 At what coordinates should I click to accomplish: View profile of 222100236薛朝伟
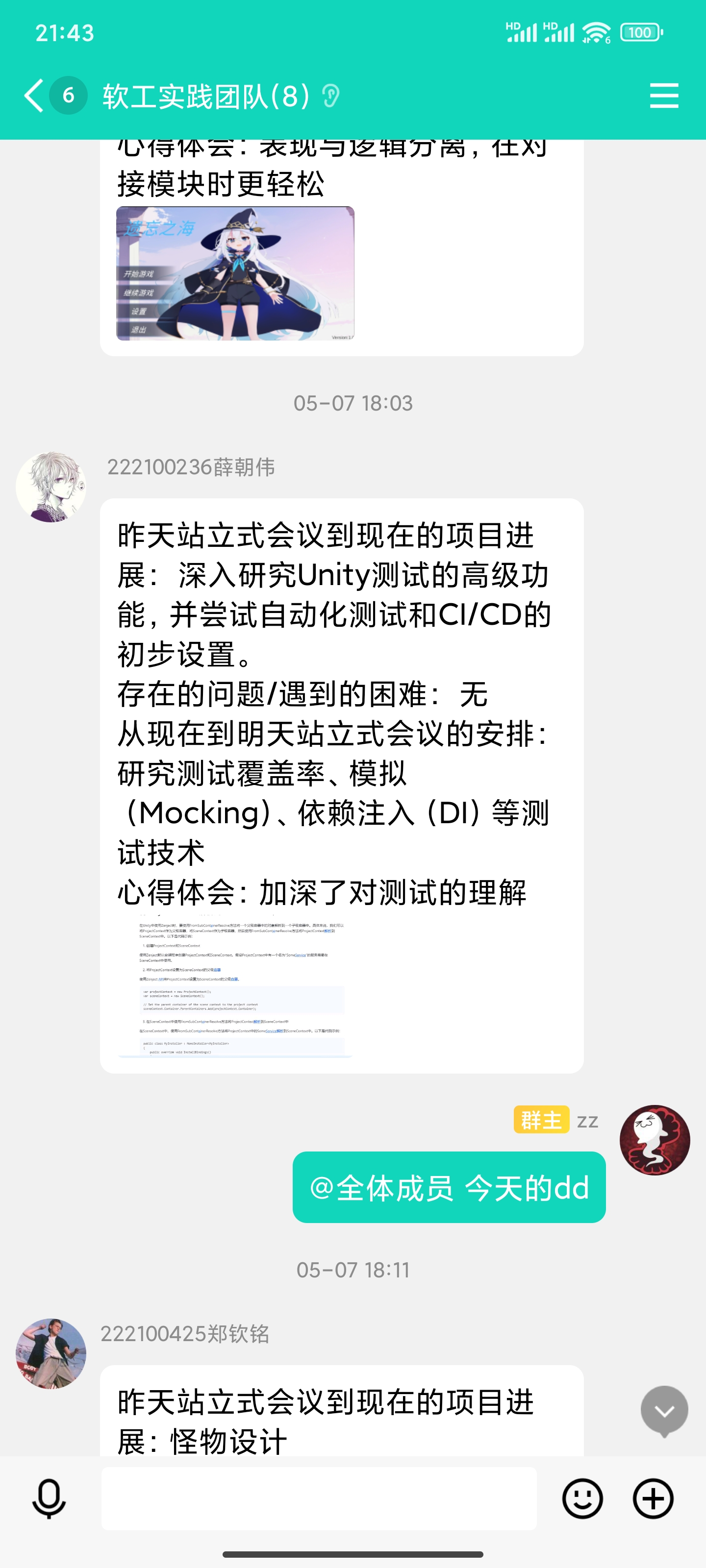click(x=50, y=487)
